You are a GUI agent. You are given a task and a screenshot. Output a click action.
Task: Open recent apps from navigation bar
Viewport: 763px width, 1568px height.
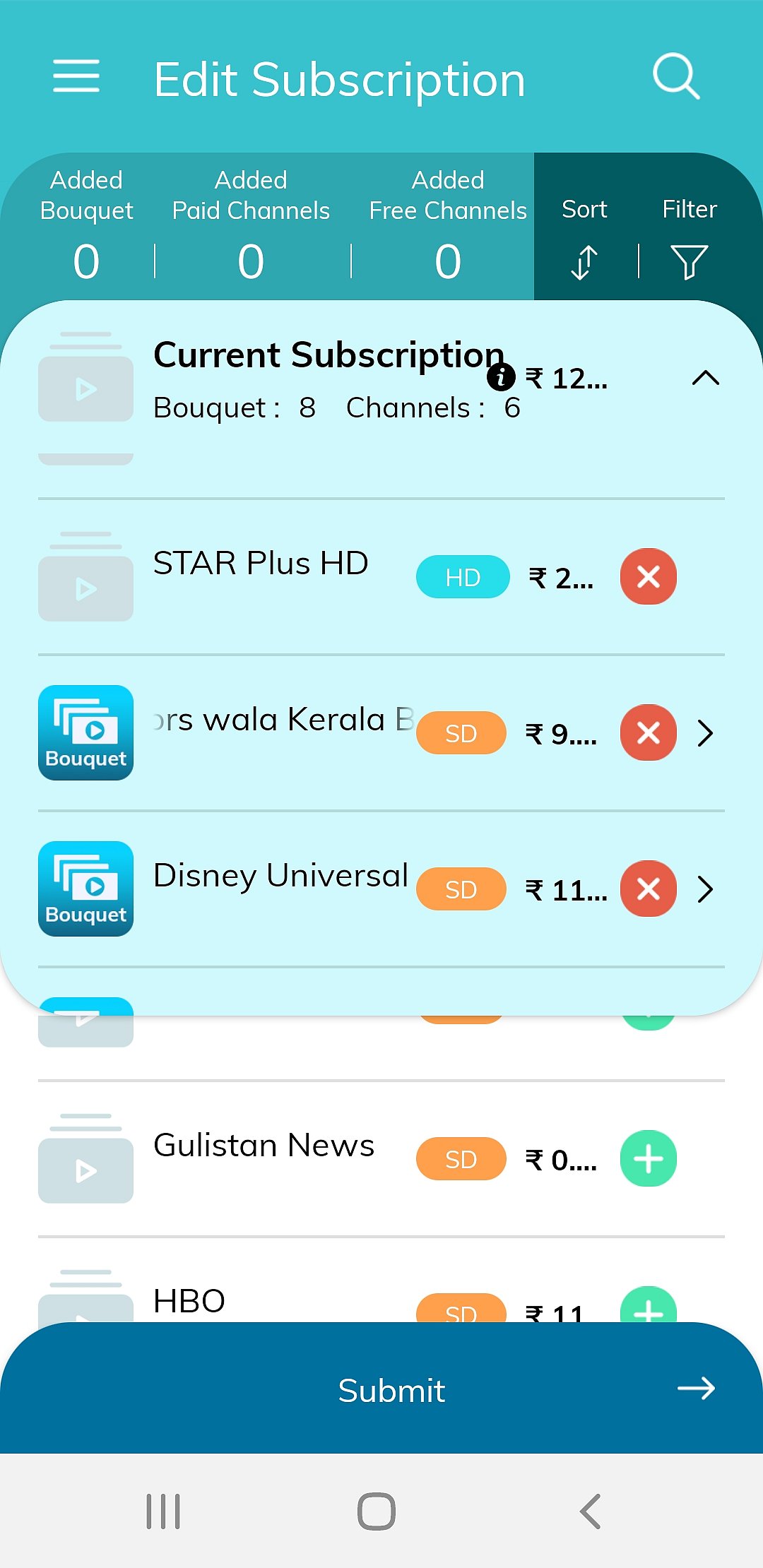[x=163, y=1511]
